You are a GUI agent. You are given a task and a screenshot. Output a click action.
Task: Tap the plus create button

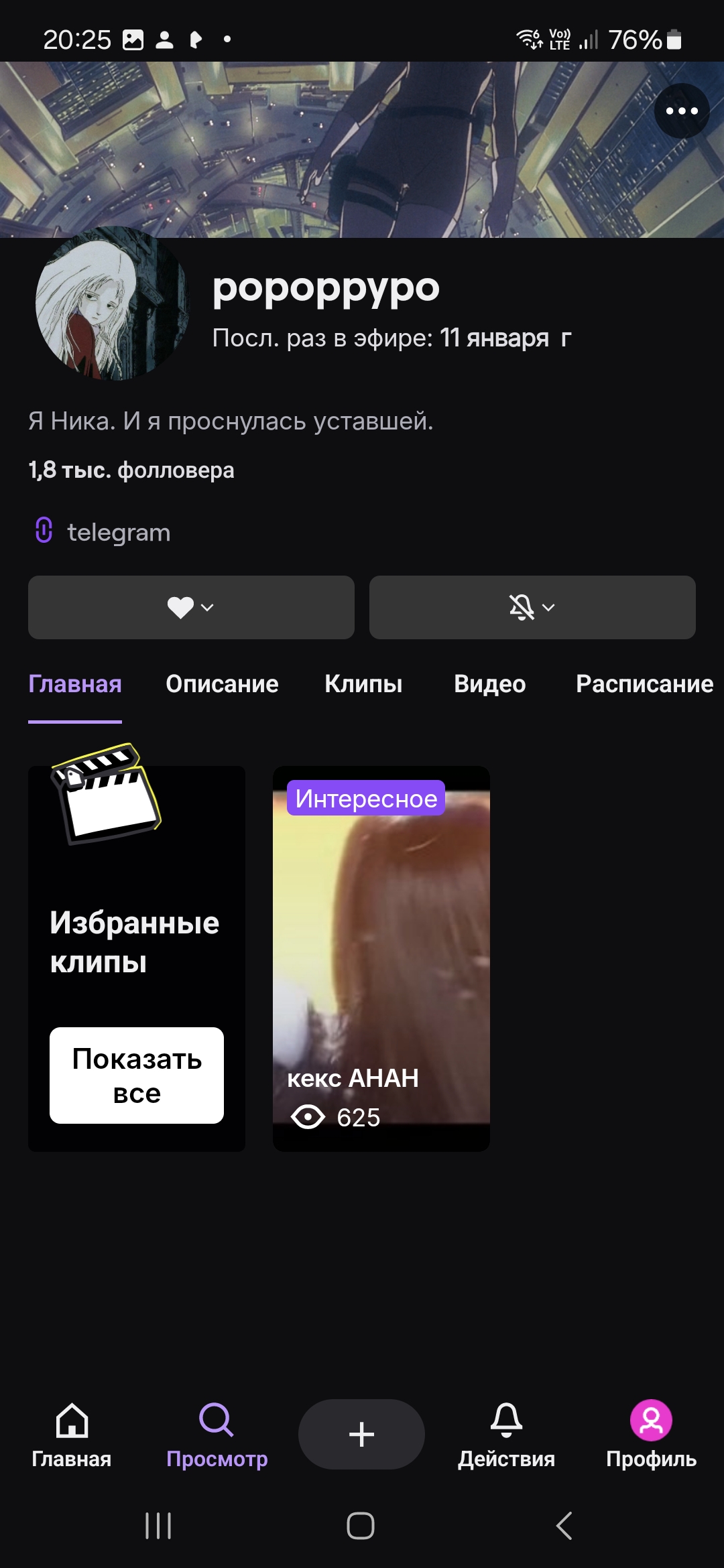(361, 1434)
